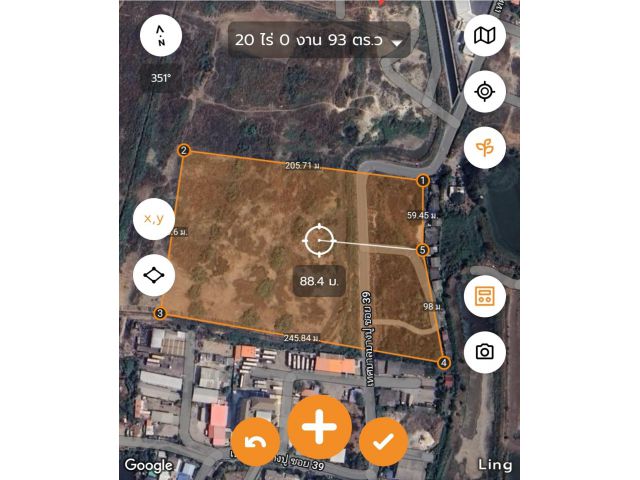Undo the last point
Viewport: 640px width, 480px height.
click(x=255, y=441)
